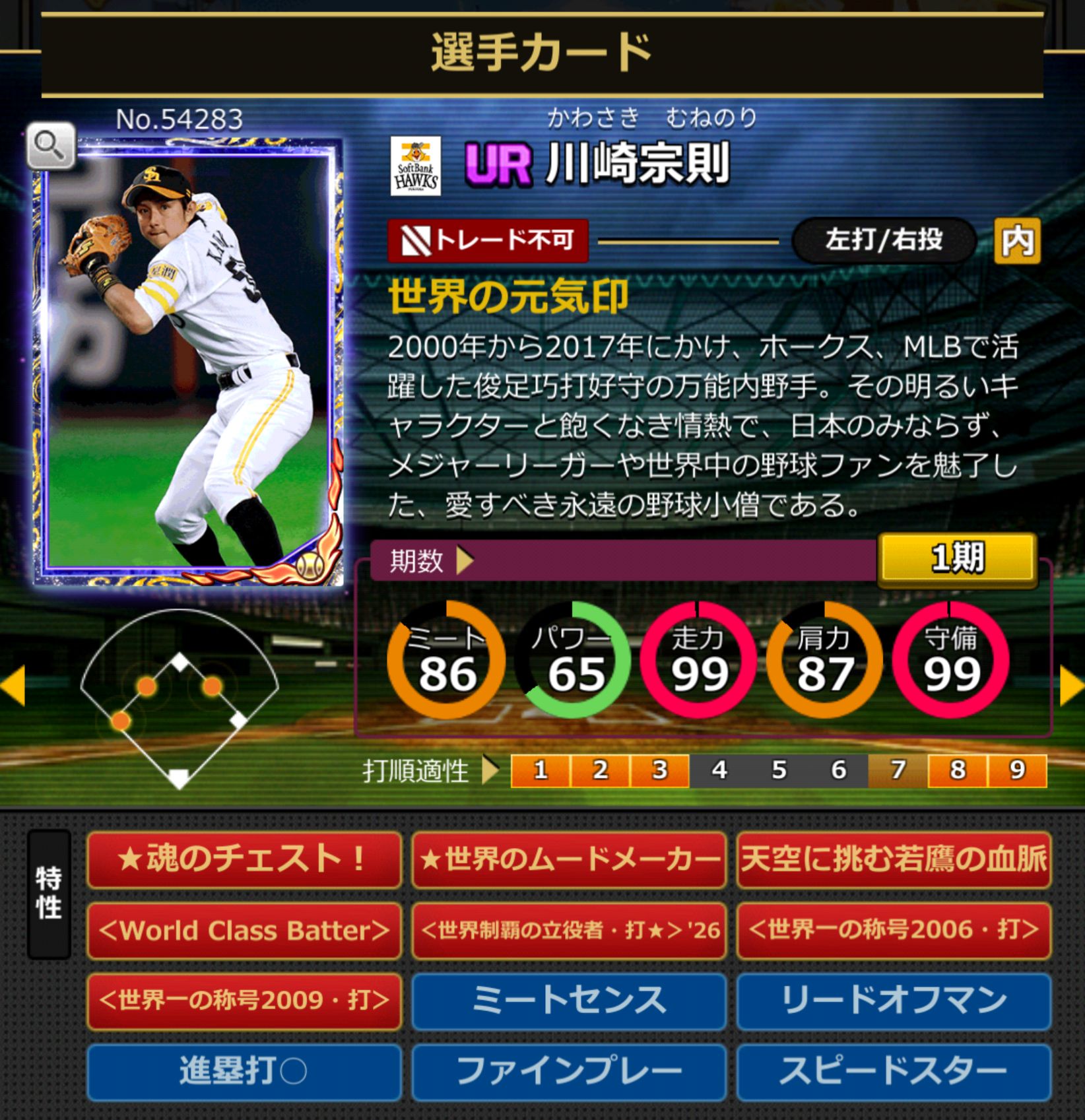Open the 進塁打○ skill description
Screen dimensions: 1085x1120
244,1071
